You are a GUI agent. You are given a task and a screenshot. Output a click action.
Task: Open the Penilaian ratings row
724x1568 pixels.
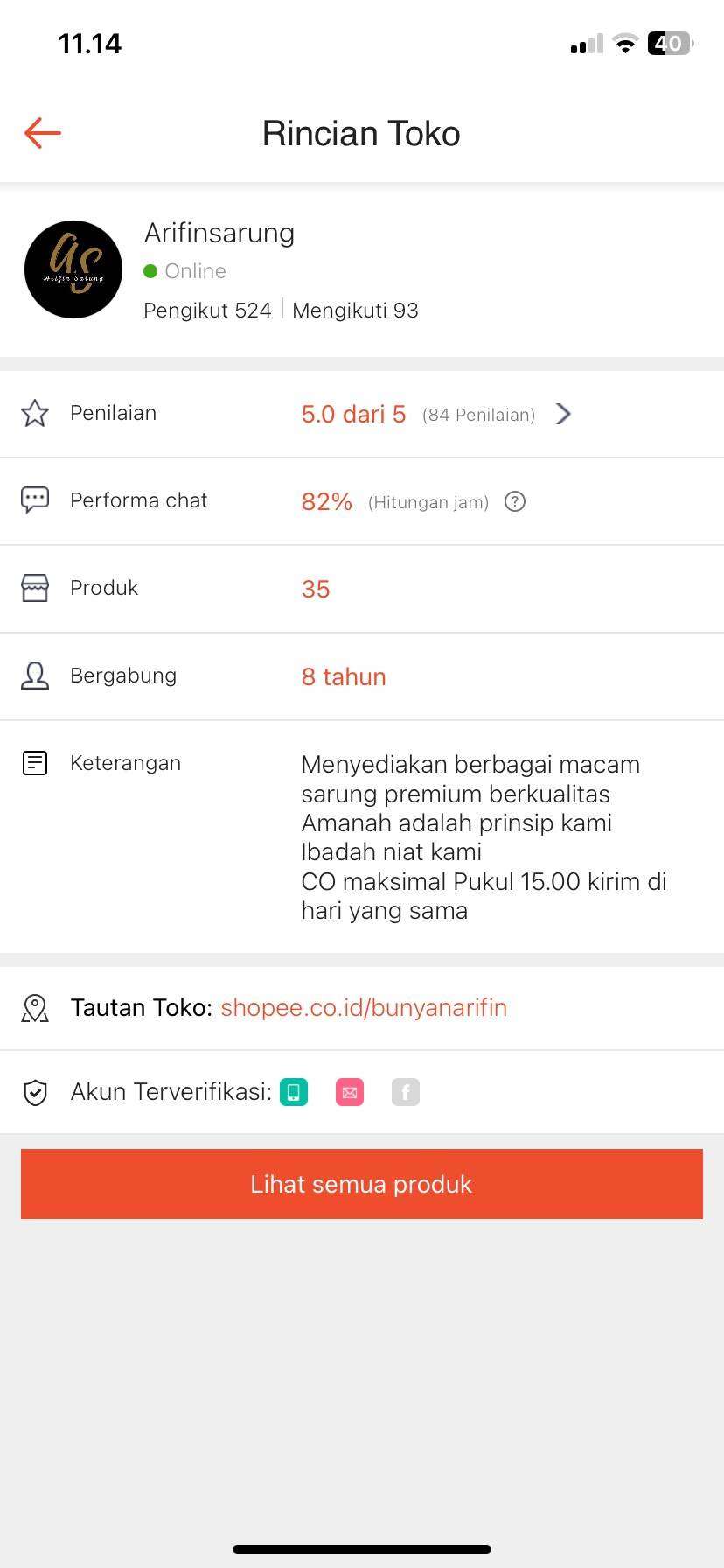(x=362, y=414)
